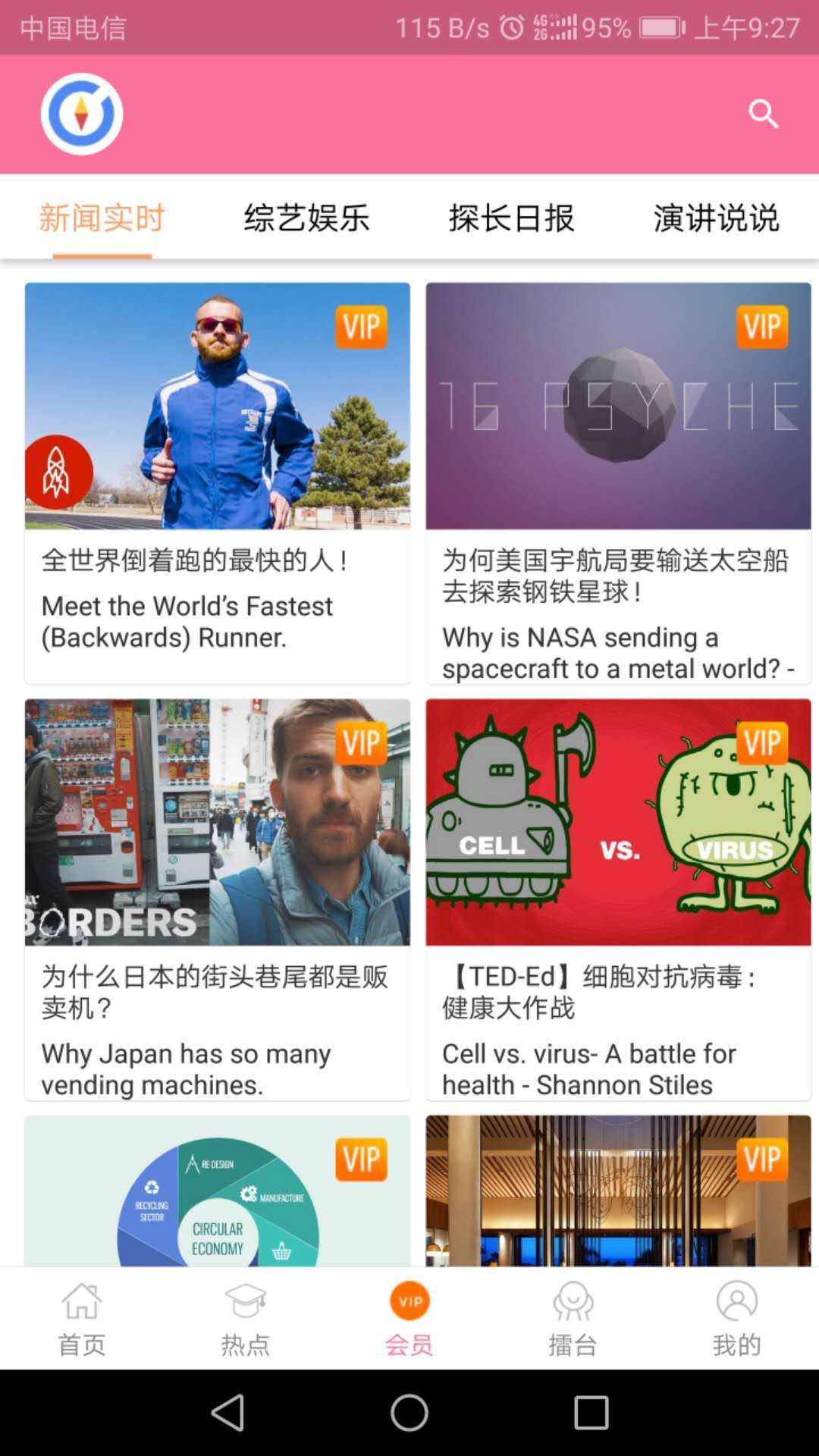This screenshot has height=1456, width=819.
Task: Open the NASA metal world spacecraft video
Action: pos(618,482)
